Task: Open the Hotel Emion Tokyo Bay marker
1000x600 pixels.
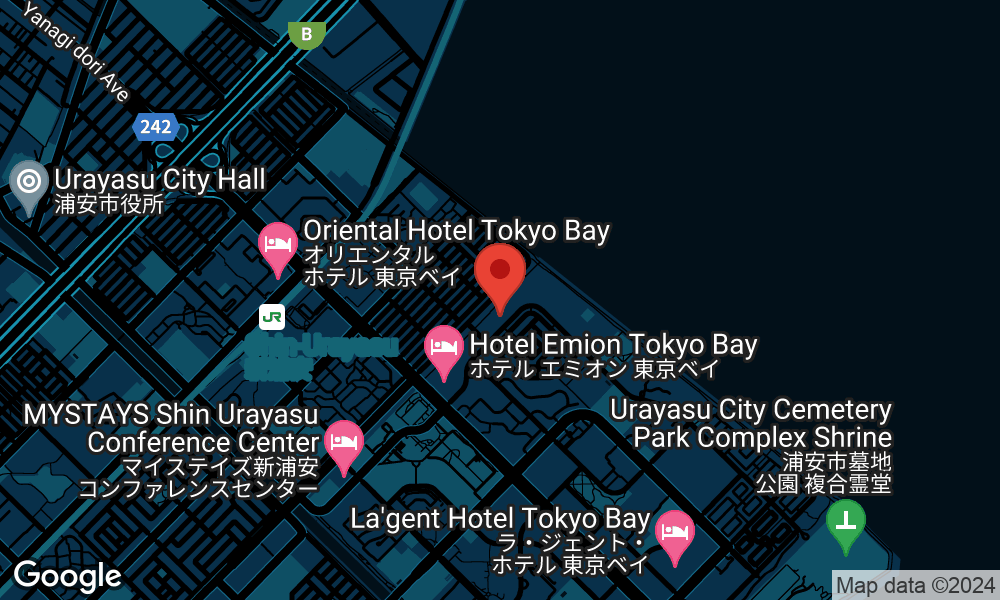Action: coord(444,349)
